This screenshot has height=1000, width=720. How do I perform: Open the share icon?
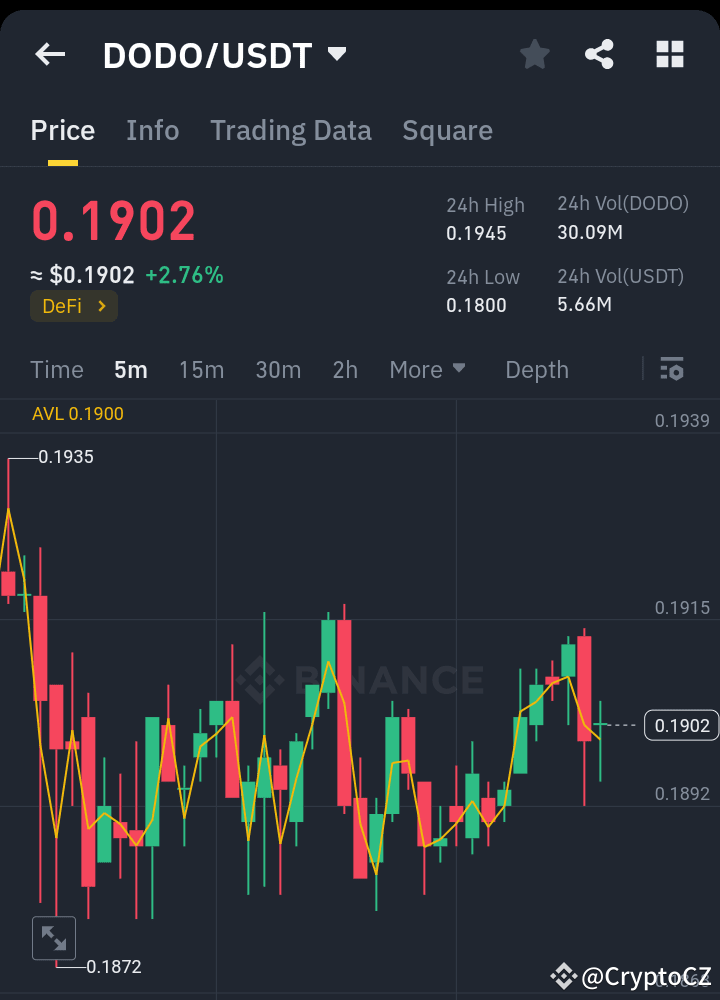pos(599,55)
